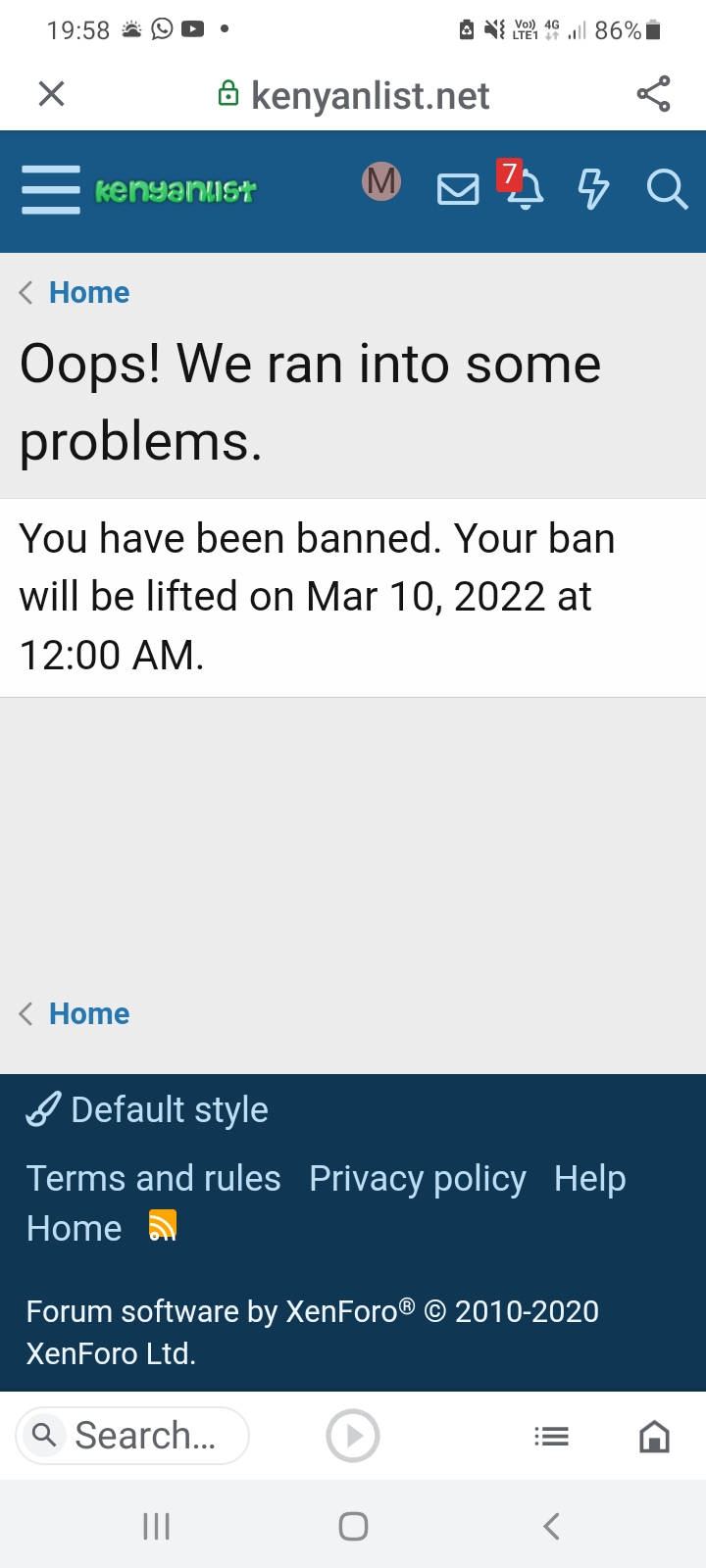View the Privacy policy
Image resolution: width=706 pixels, height=1568 pixels.
pyautogui.click(x=418, y=1178)
